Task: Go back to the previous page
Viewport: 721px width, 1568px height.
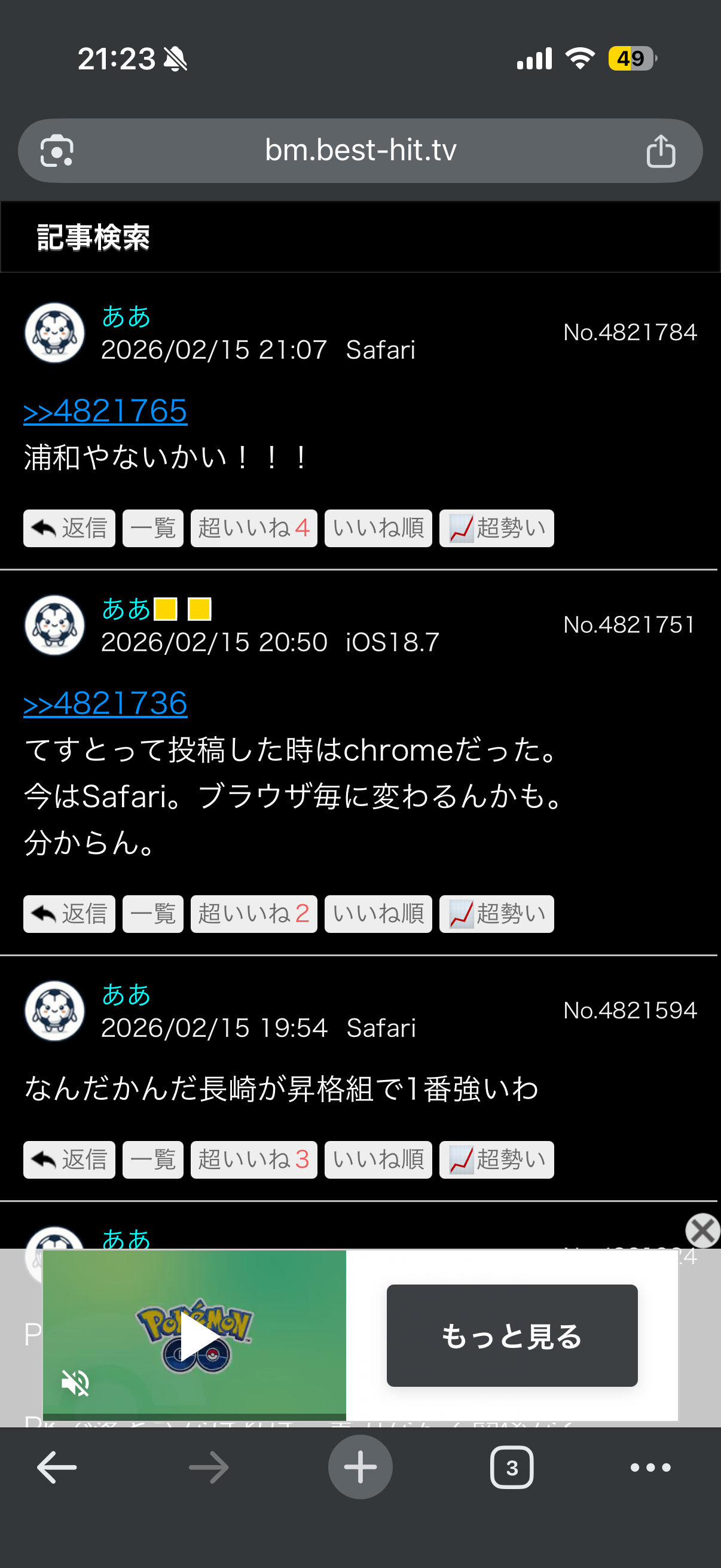Action: pyautogui.click(x=57, y=1468)
